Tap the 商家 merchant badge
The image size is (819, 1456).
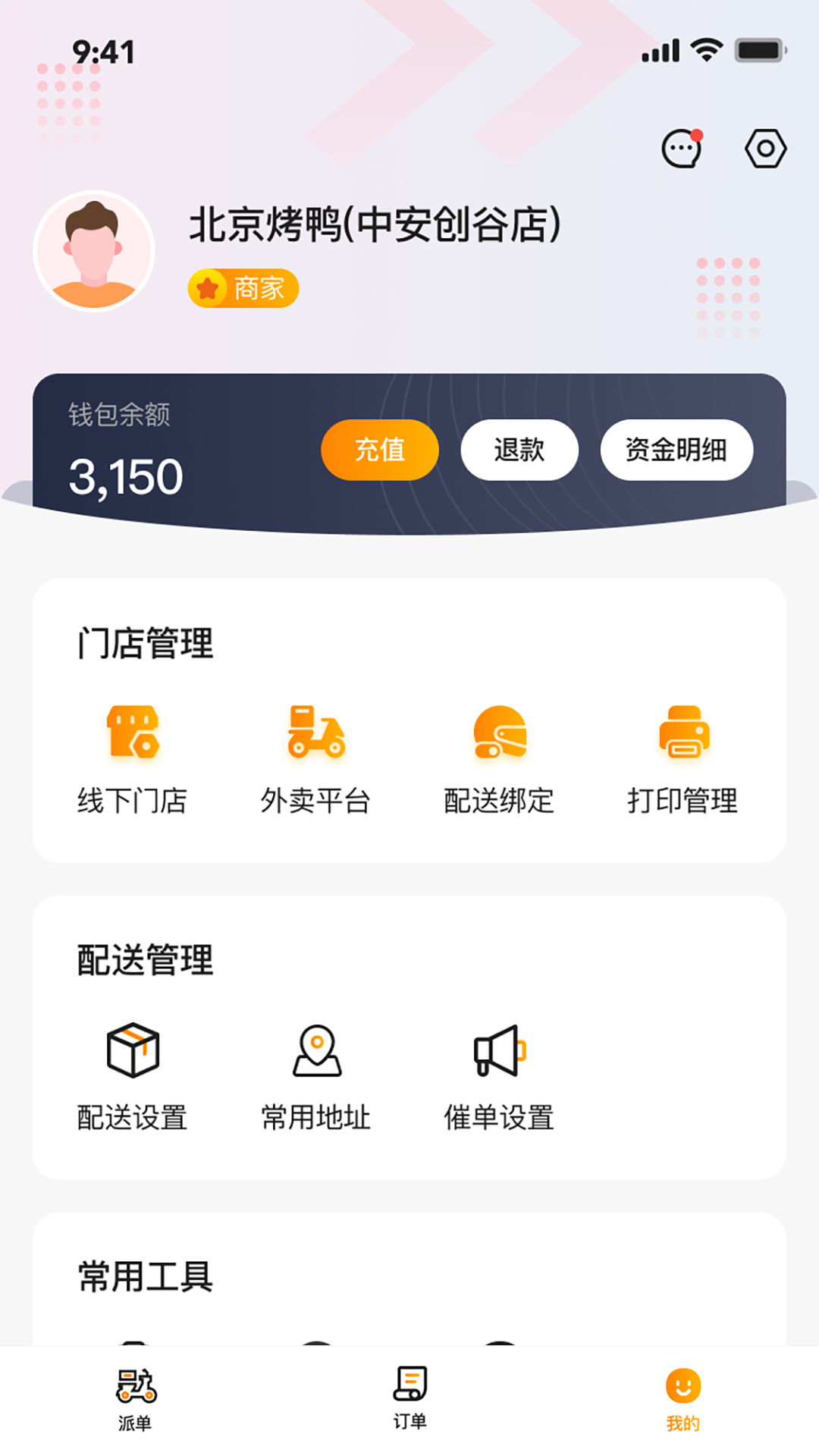243,289
